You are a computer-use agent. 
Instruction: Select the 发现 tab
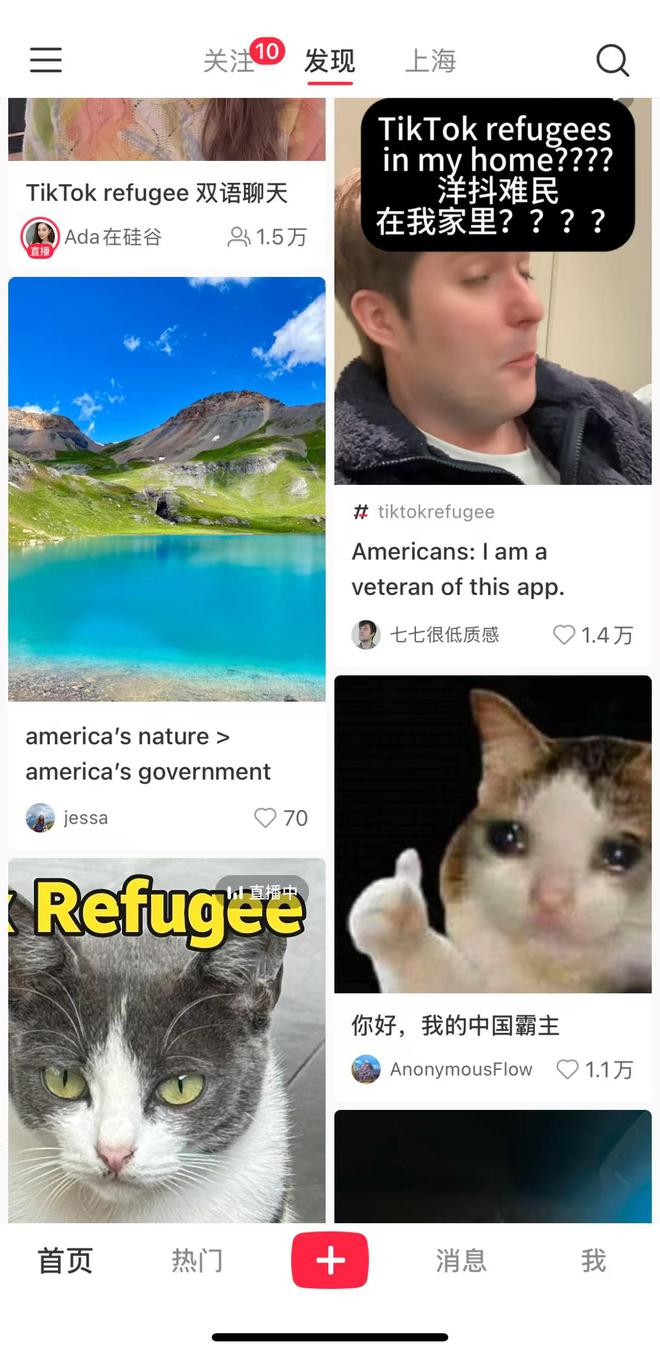[x=329, y=61]
